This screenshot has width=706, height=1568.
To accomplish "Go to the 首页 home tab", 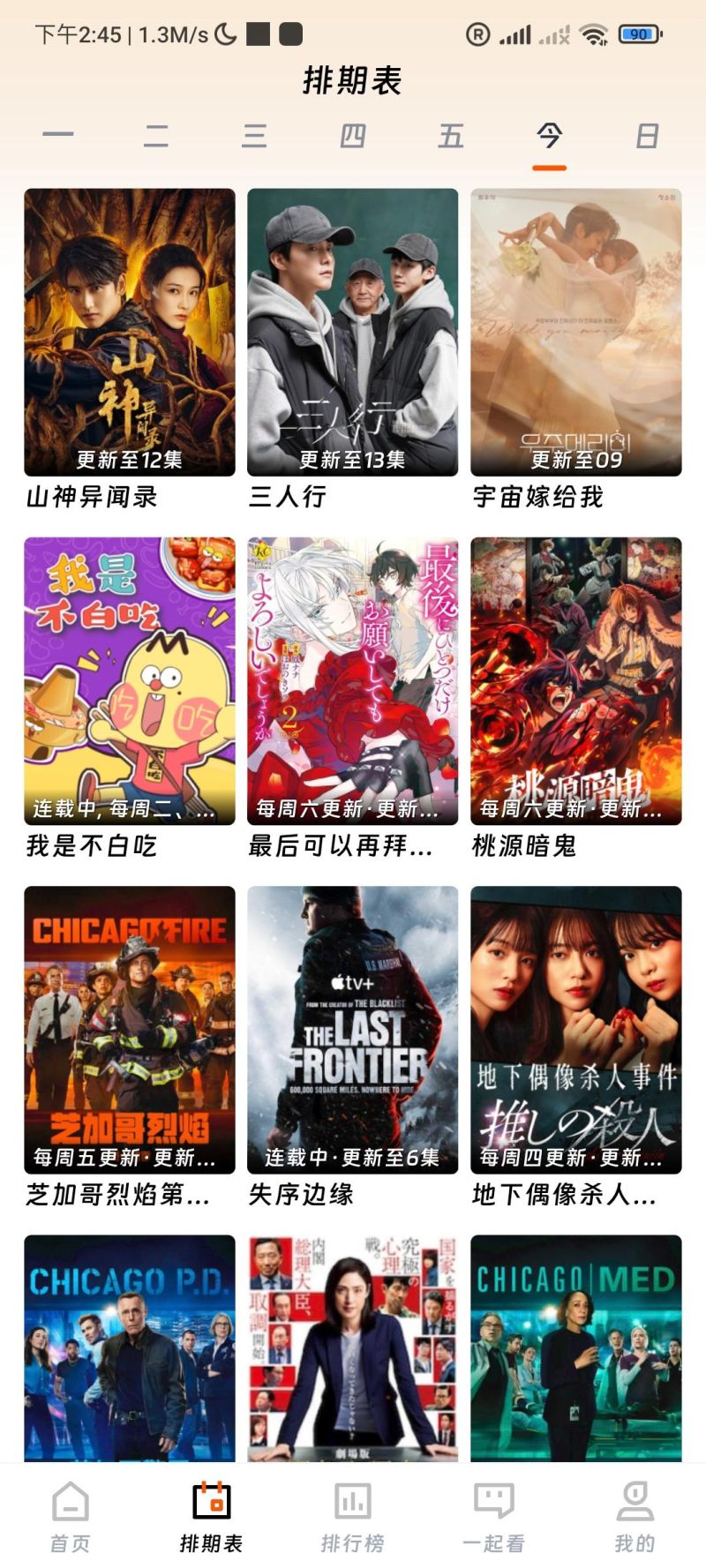I will click(71, 1516).
